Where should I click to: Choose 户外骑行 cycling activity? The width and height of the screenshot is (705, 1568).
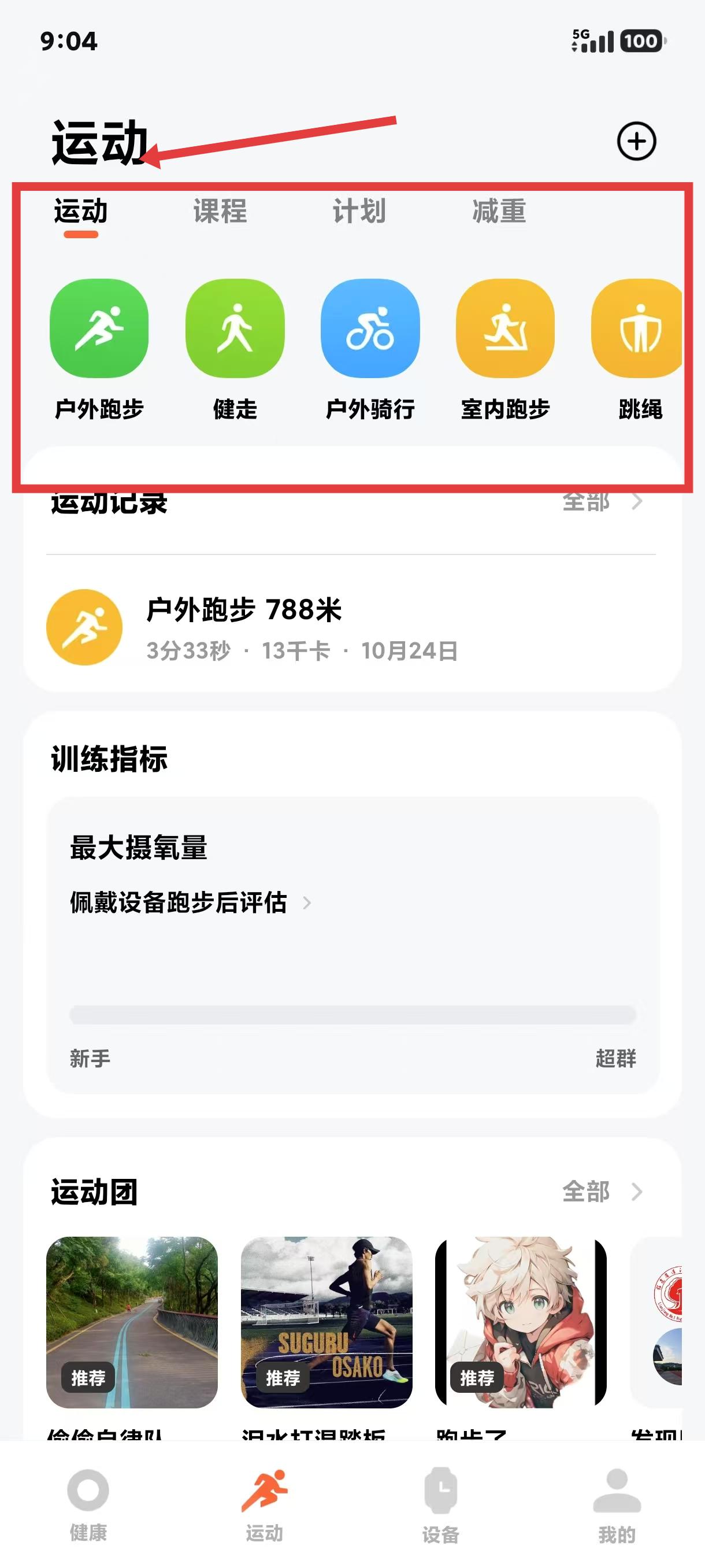coord(370,329)
